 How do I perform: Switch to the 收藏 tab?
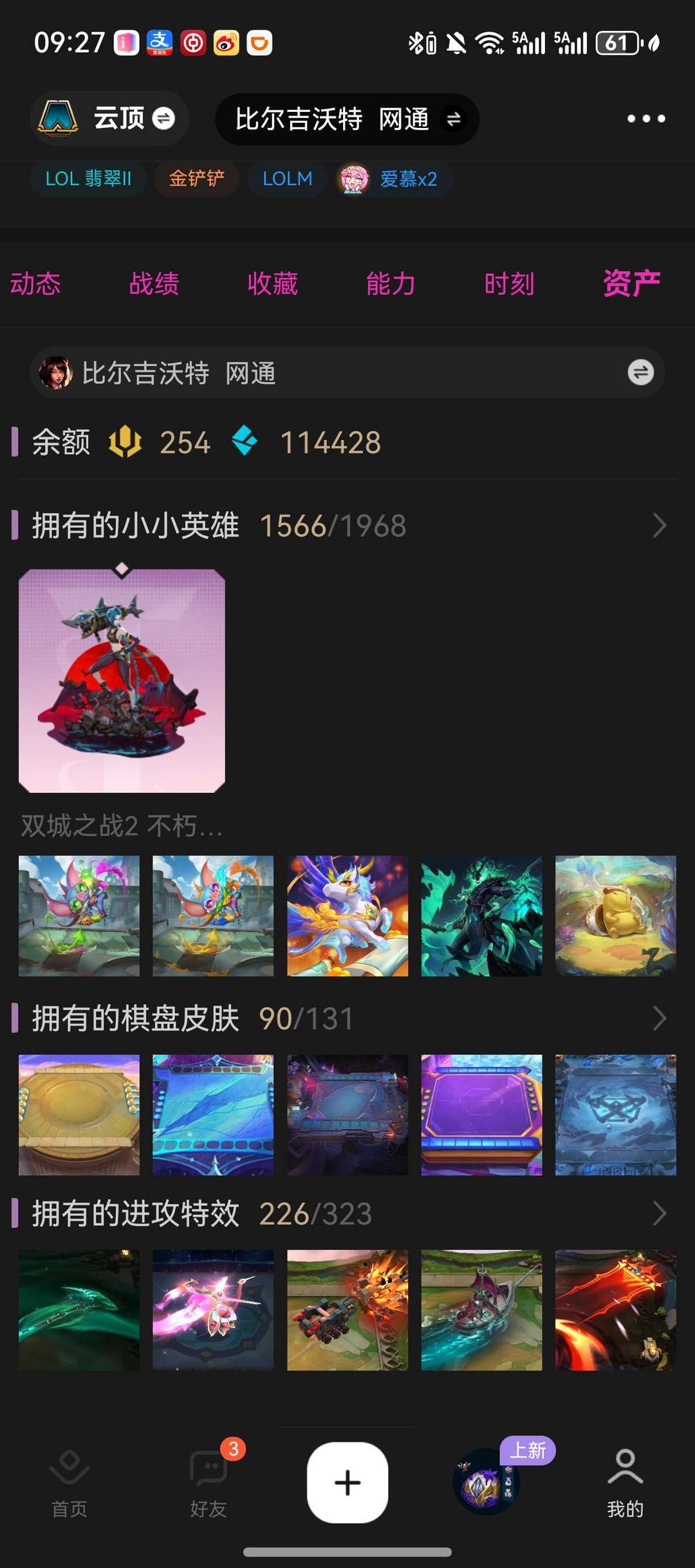pos(272,284)
